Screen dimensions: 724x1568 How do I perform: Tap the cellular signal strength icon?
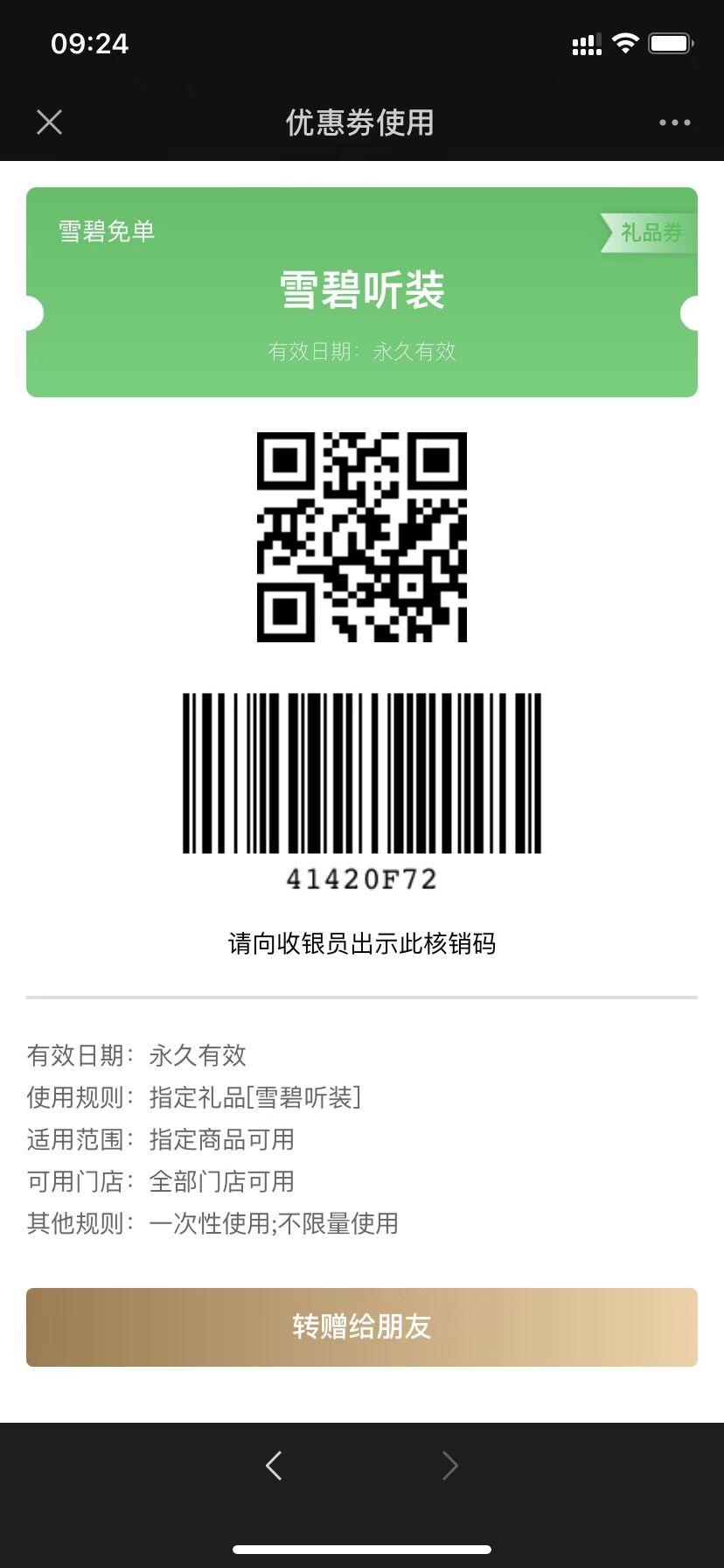(x=584, y=42)
